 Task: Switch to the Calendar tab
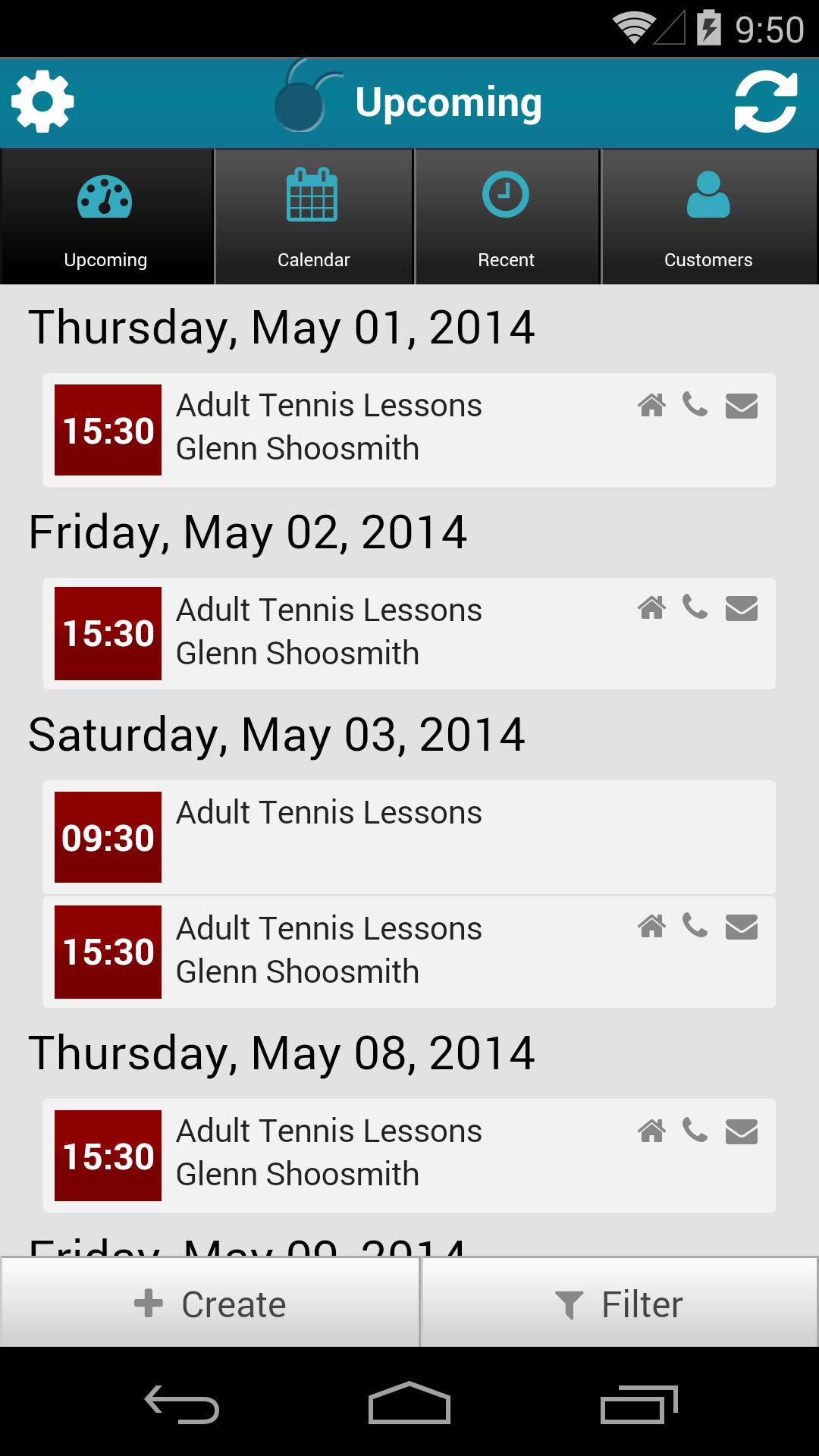[313, 217]
